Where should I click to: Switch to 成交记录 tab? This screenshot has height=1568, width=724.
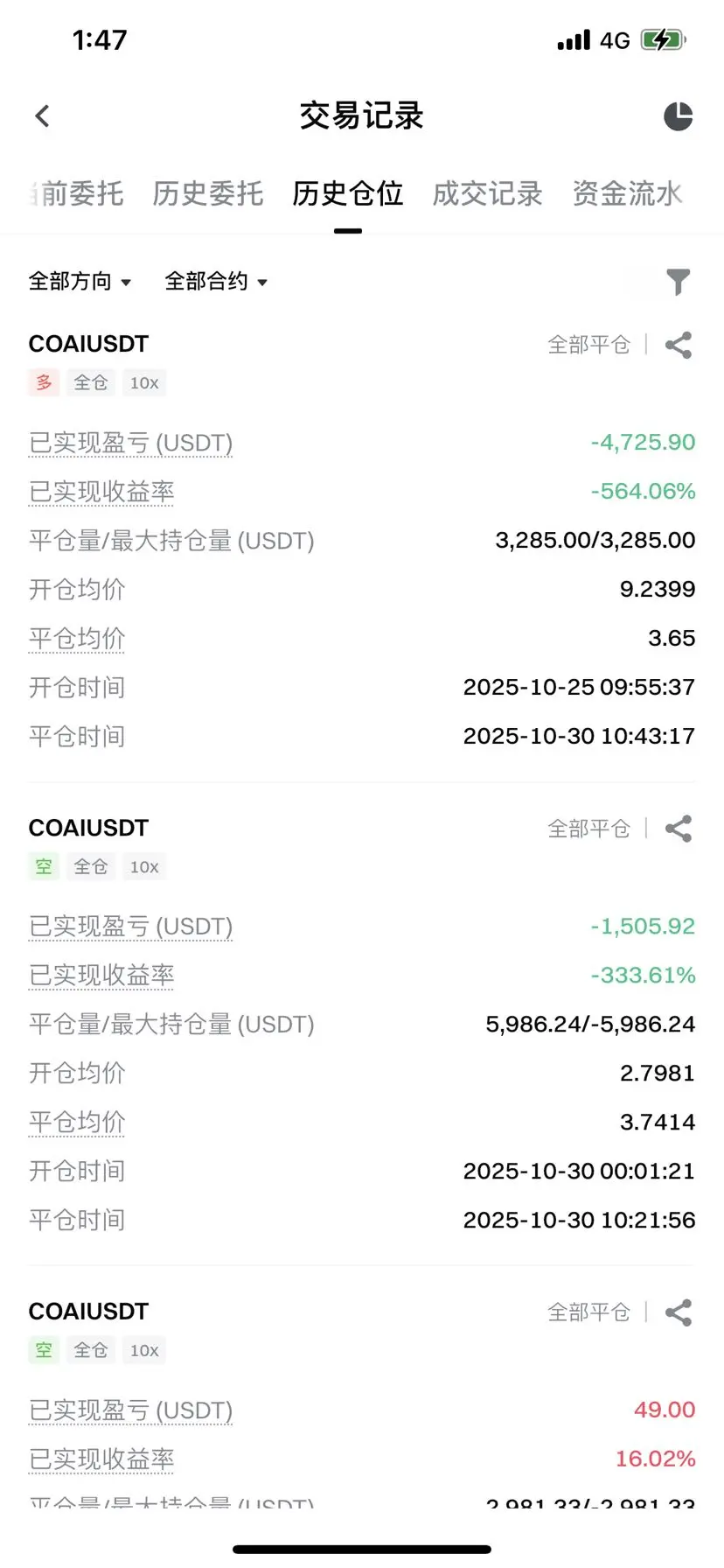[x=487, y=193]
